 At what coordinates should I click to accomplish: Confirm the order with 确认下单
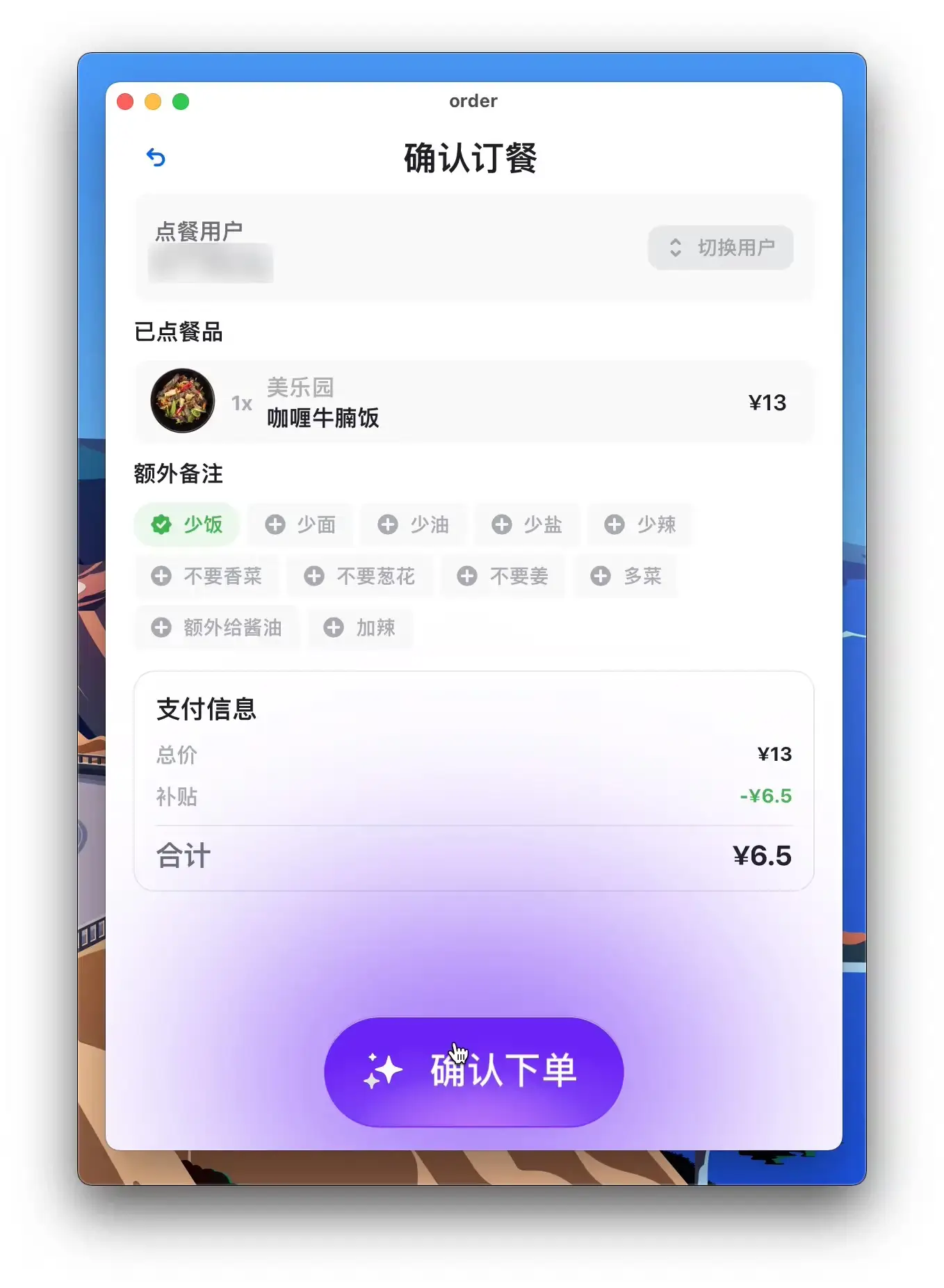pyautogui.click(x=473, y=1071)
